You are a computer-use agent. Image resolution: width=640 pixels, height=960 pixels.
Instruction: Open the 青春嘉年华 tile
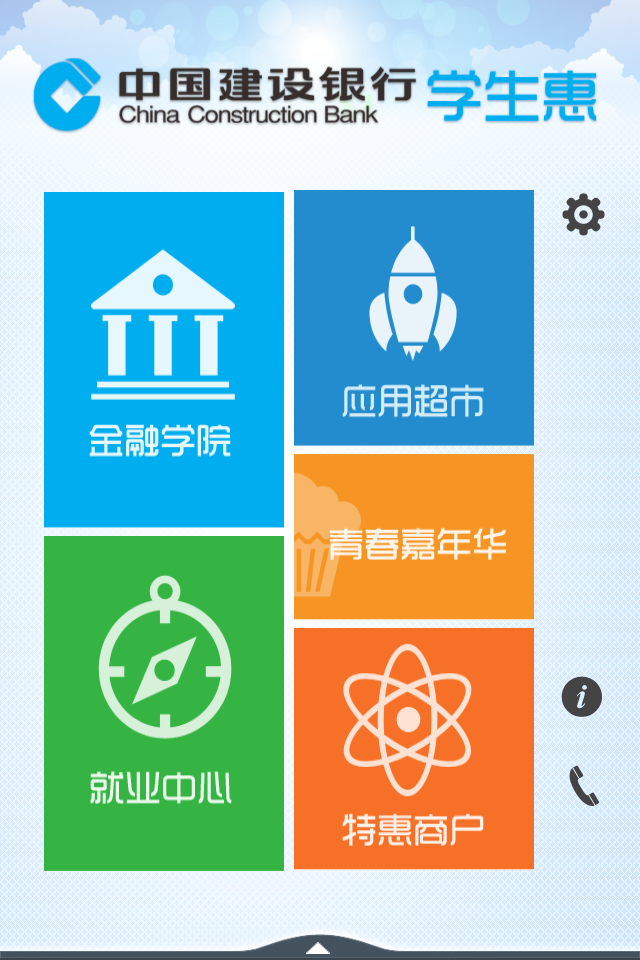(413, 537)
